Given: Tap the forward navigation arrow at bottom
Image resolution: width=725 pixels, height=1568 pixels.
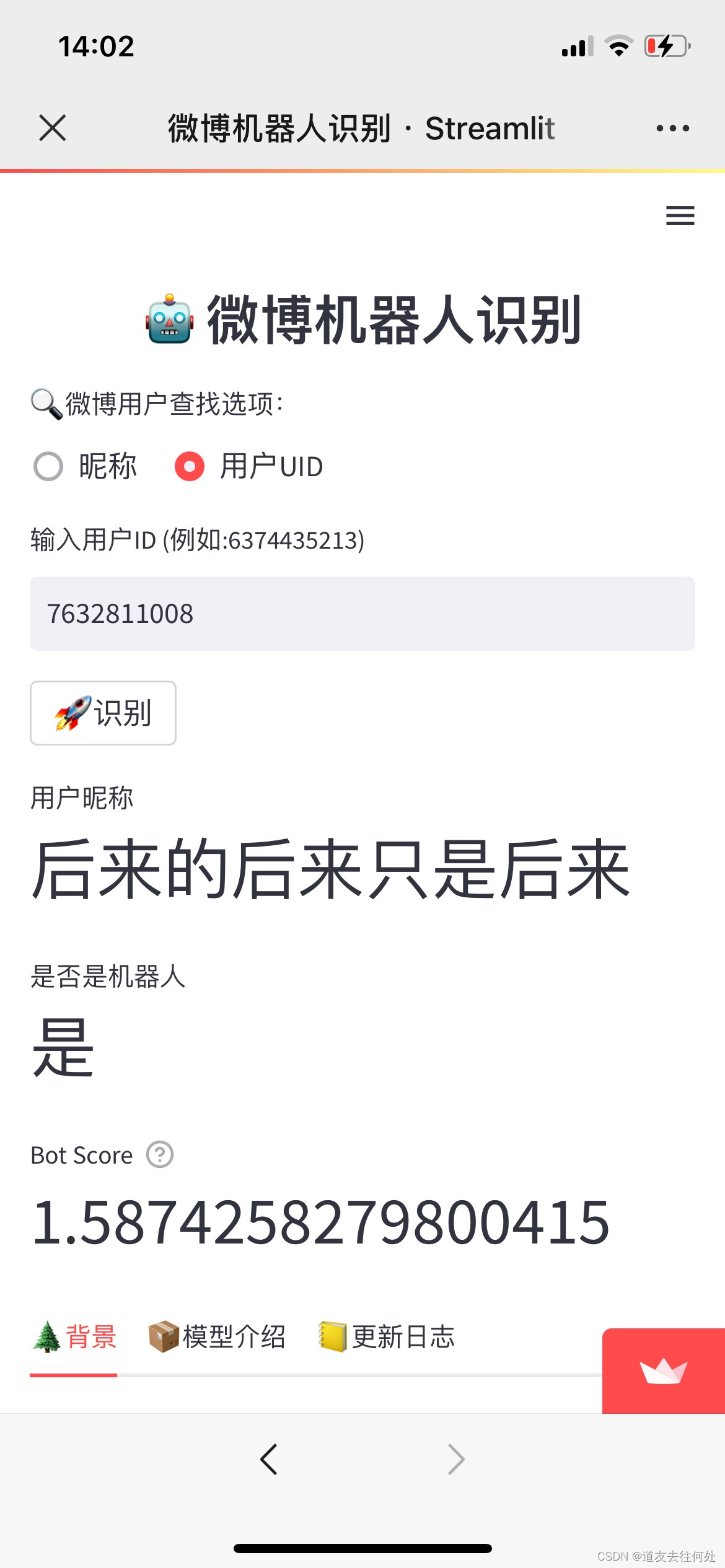Looking at the screenshot, I should pyautogui.click(x=455, y=1459).
